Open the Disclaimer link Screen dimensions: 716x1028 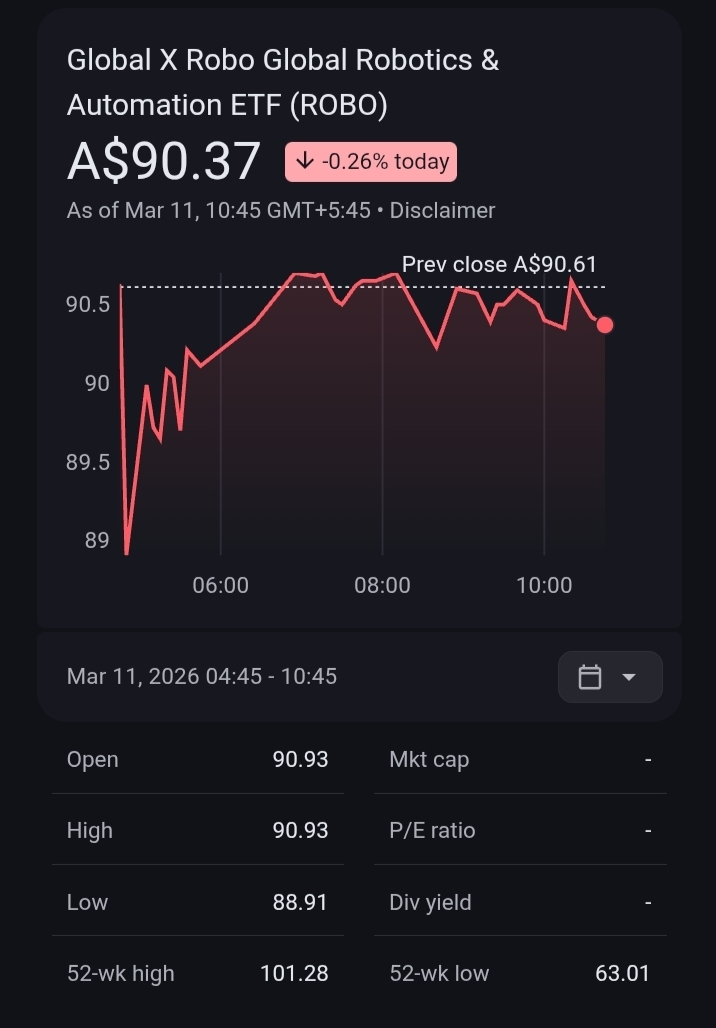pyautogui.click(x=443, y=210)
